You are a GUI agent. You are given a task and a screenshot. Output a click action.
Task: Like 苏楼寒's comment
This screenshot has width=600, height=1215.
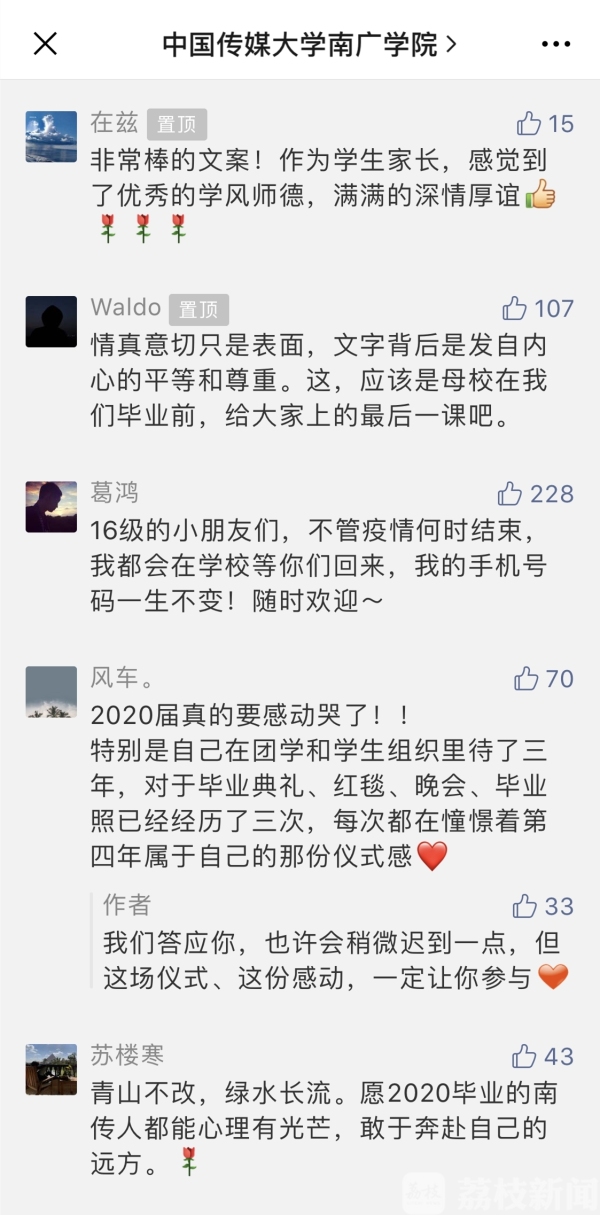tap(524, 1056)
